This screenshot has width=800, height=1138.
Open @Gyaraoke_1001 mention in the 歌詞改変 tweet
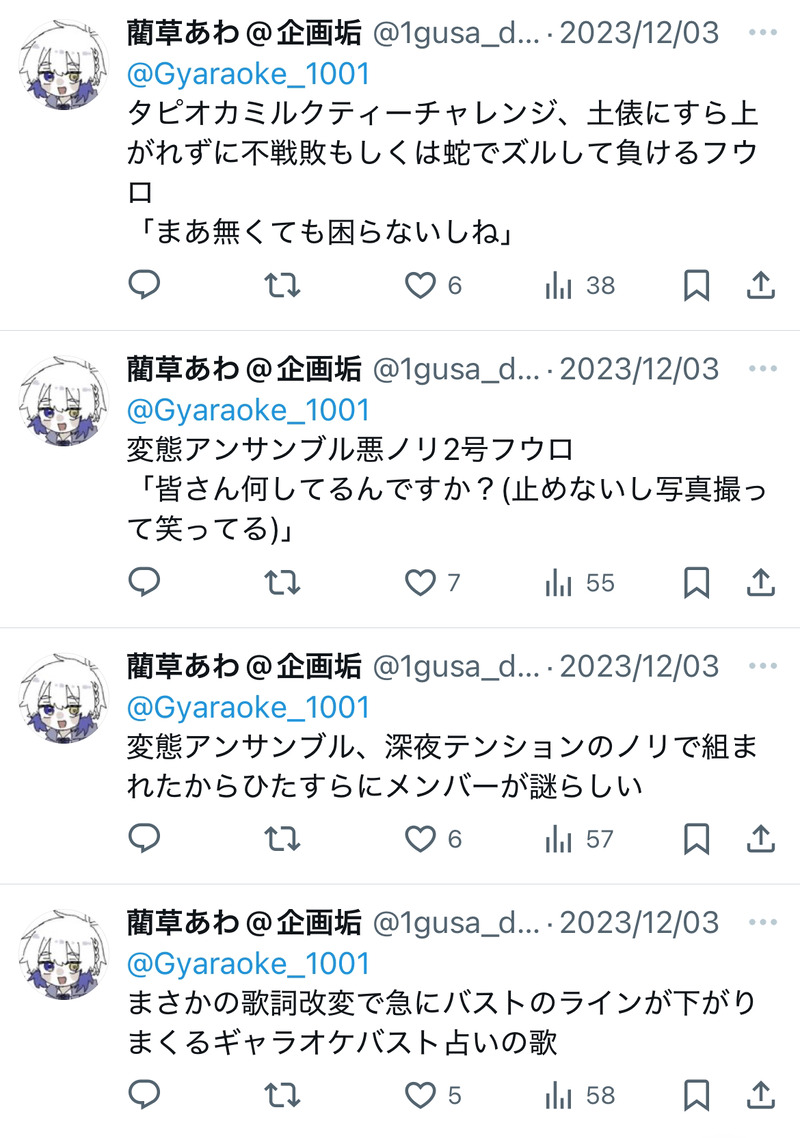point(248,964)
